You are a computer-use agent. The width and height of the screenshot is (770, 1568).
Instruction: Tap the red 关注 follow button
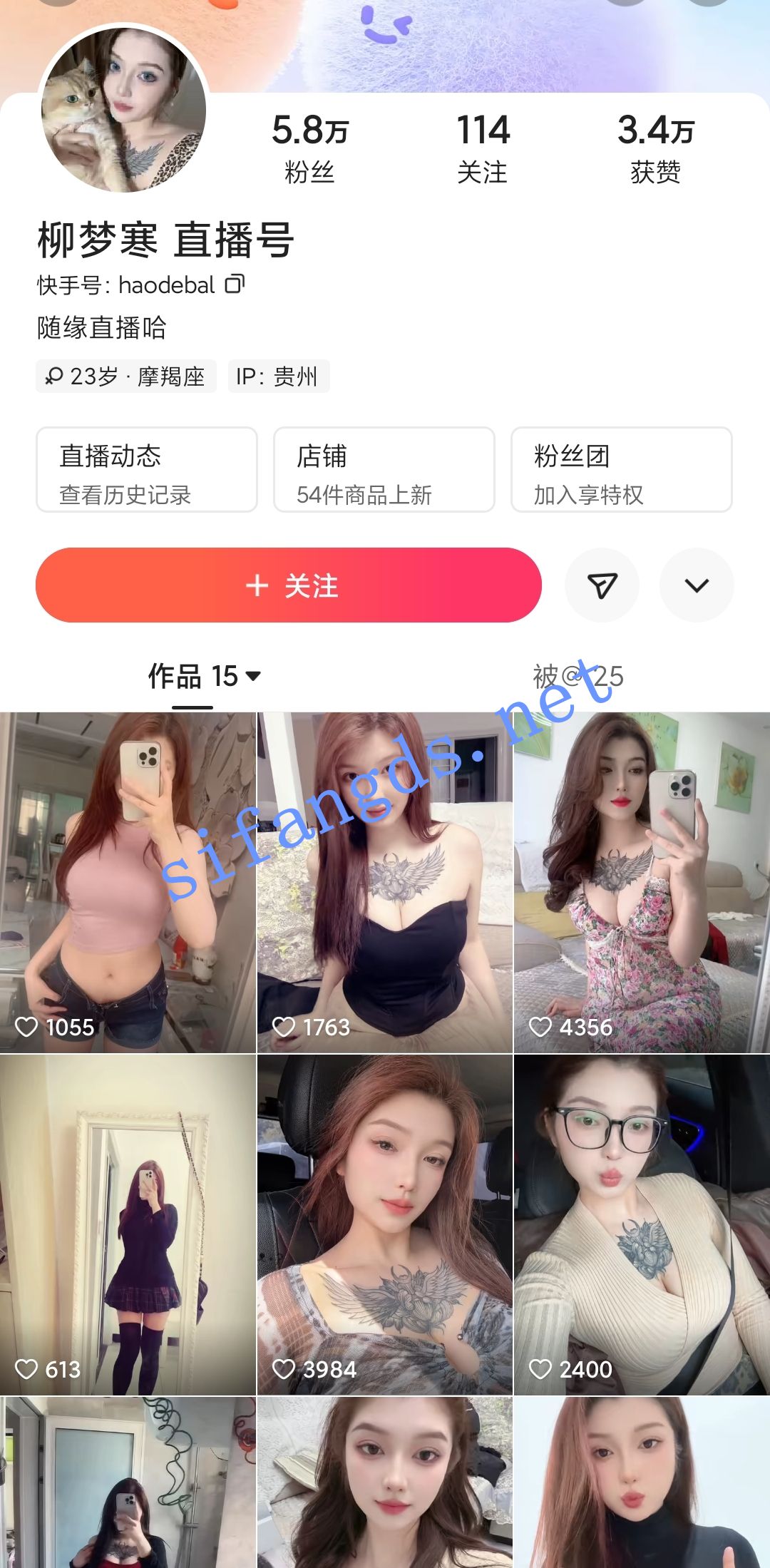click(288, 585)
